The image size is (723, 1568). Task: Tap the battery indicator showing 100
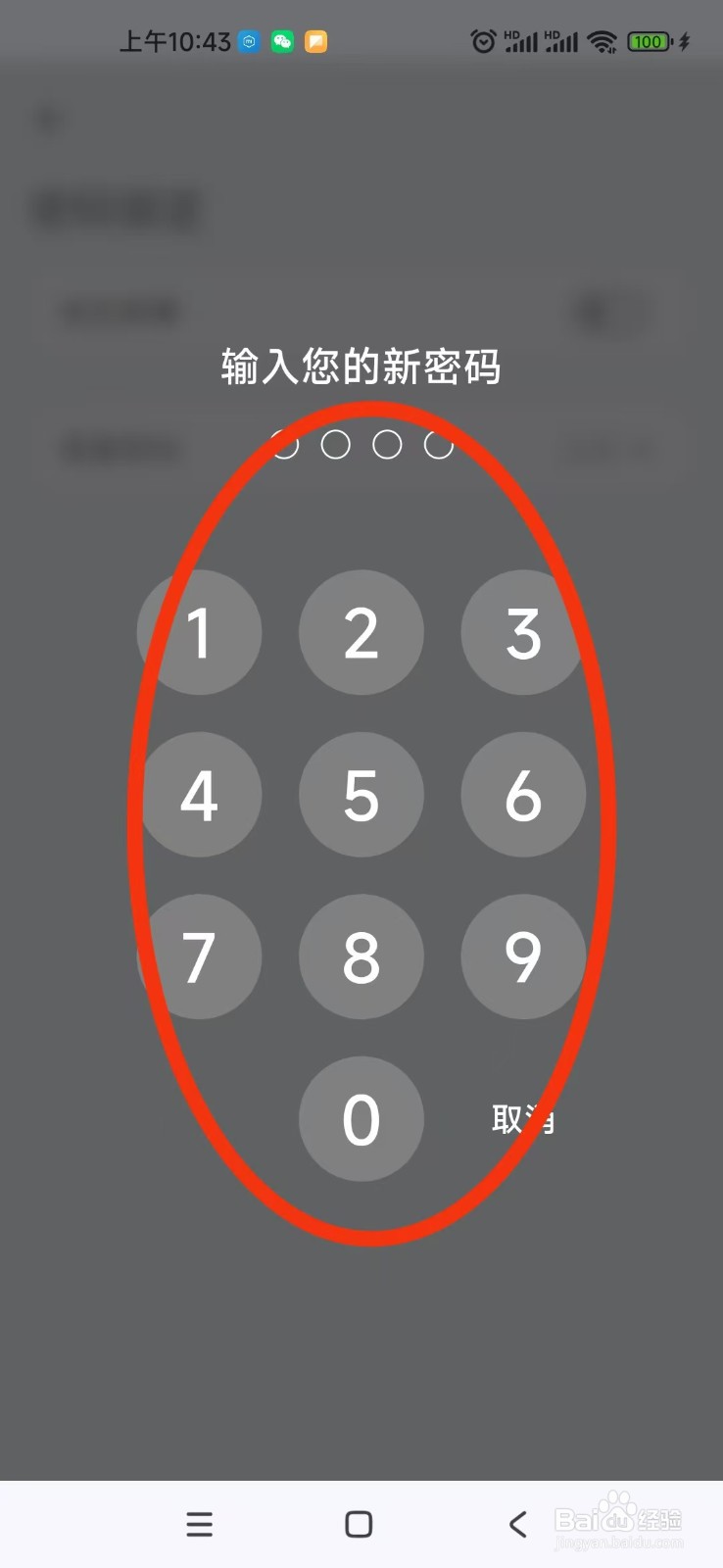pyautogui.click(x=648, y=41)
